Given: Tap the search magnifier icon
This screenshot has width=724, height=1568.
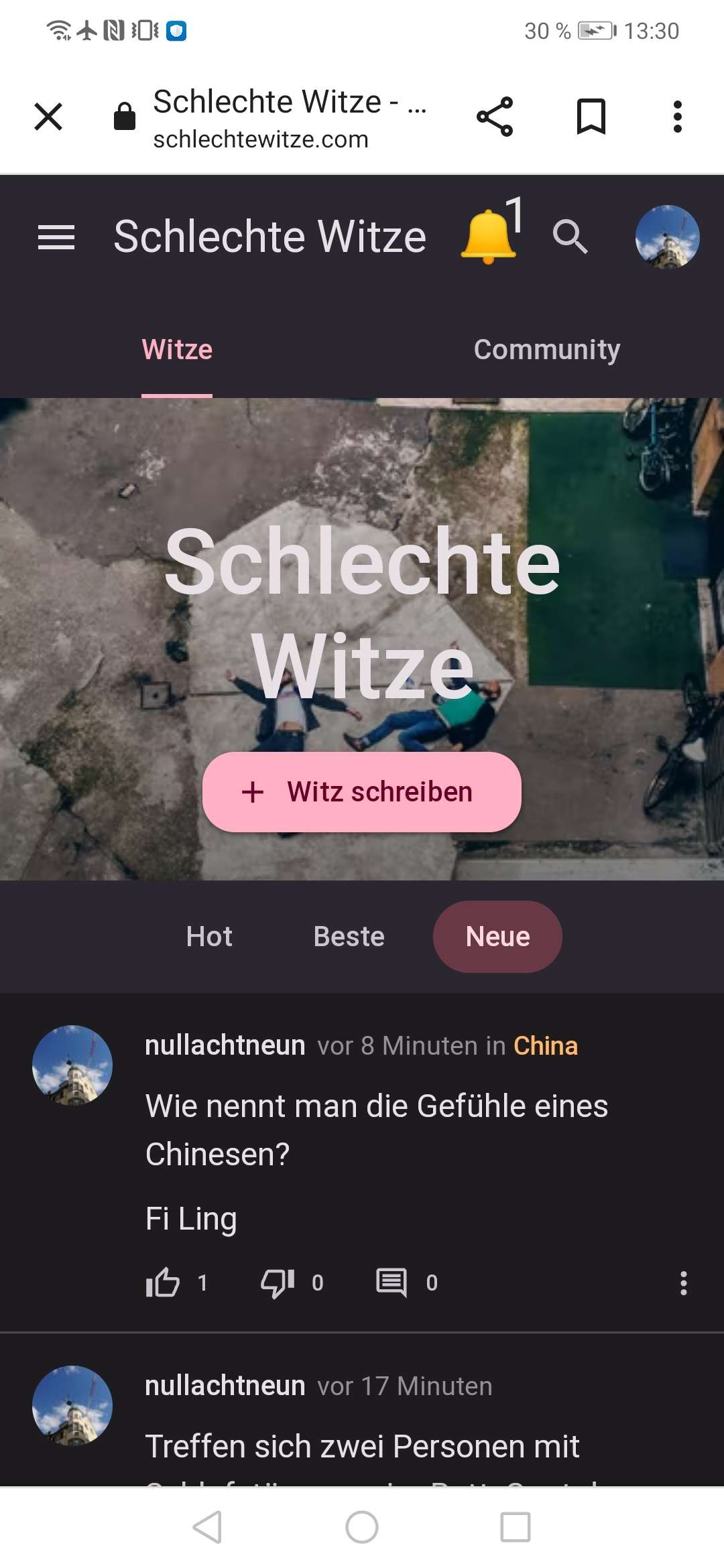Looking at the screenshot, I should pyautogui.click(x=570, y=237).
